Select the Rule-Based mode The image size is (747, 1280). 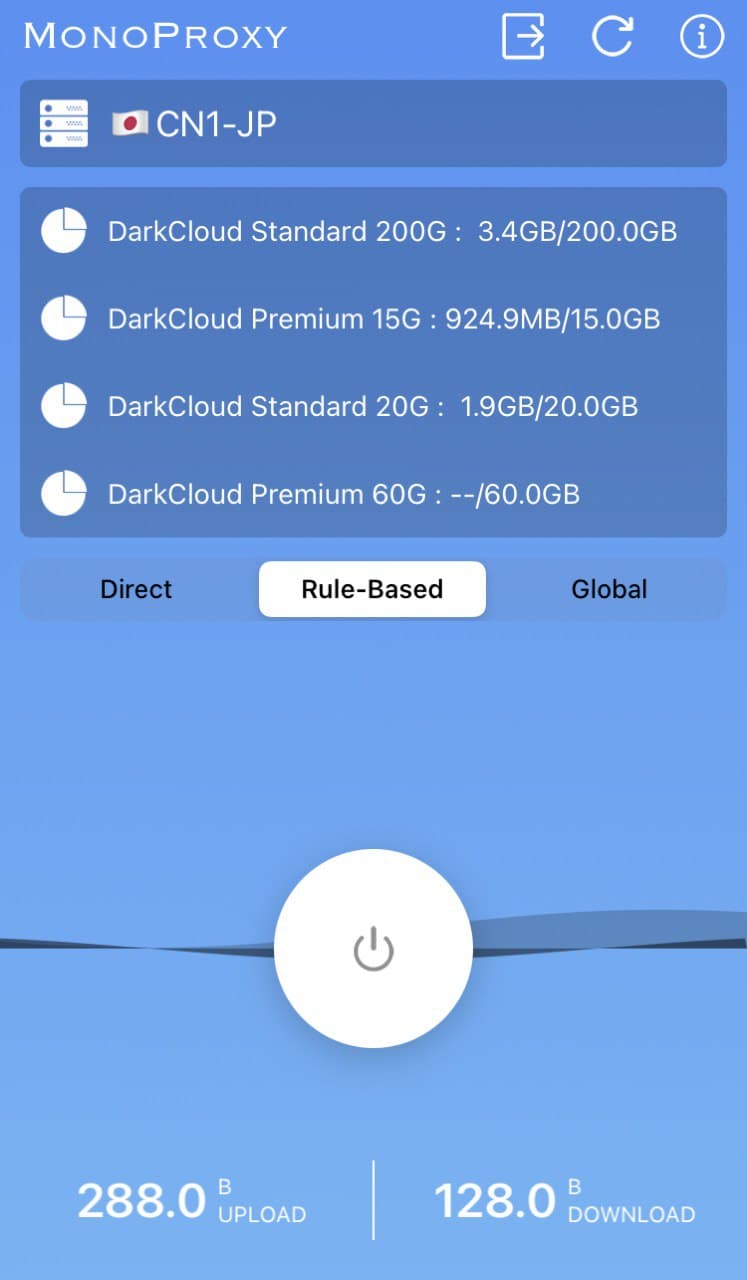click(372, 589)
